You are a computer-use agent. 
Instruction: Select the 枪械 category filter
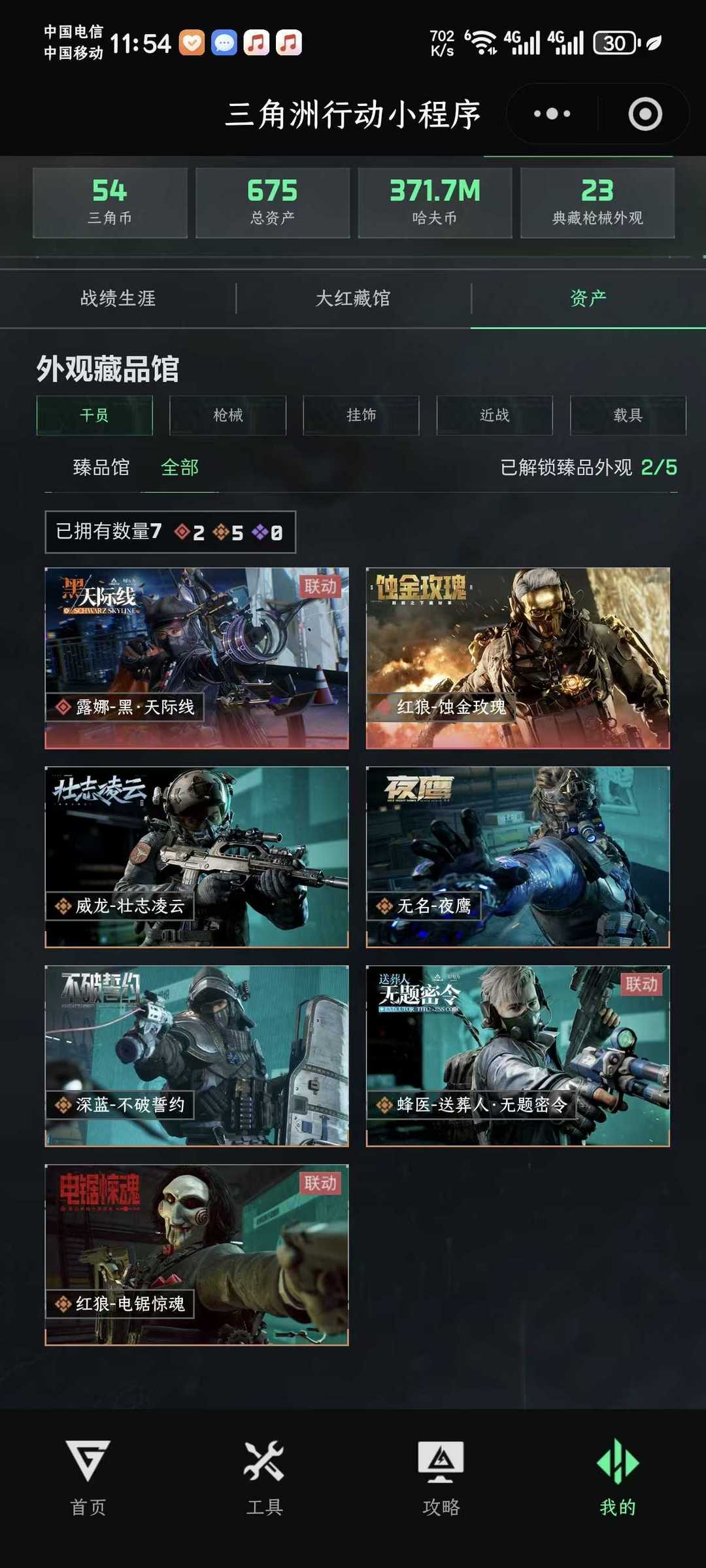228,415
